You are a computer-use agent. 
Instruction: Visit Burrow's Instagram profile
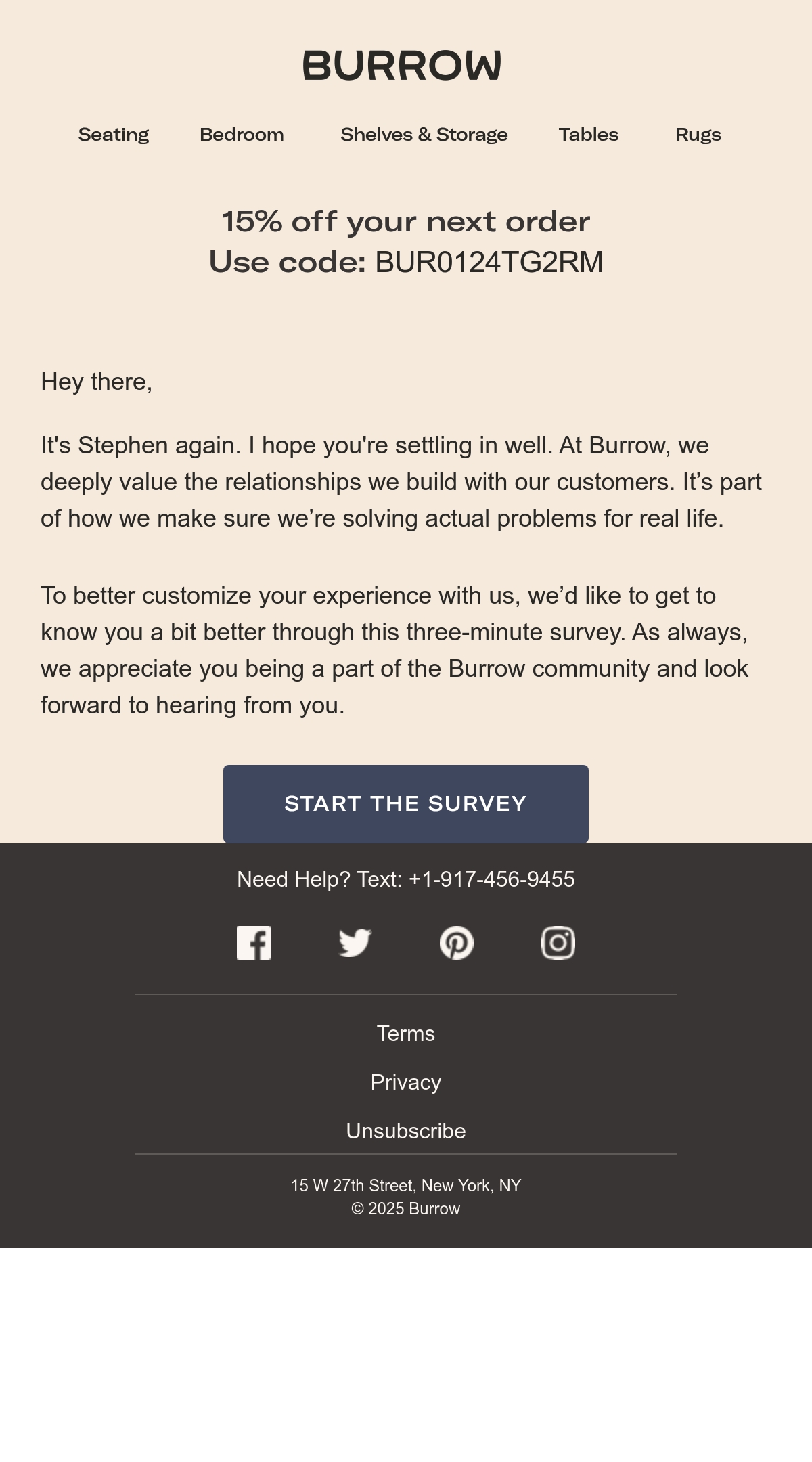click(558, 943)
